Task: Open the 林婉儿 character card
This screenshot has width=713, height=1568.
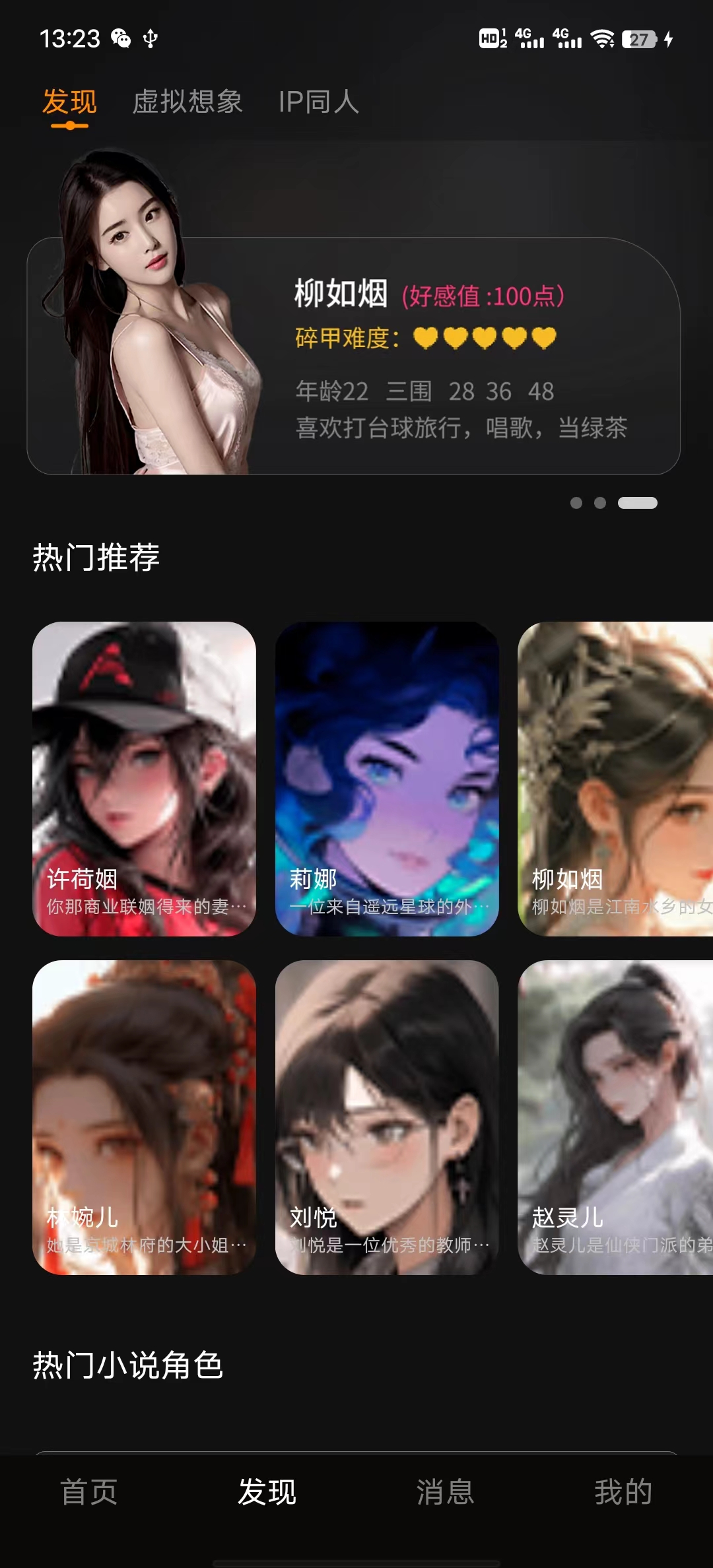Action: tap(144, 1117)
